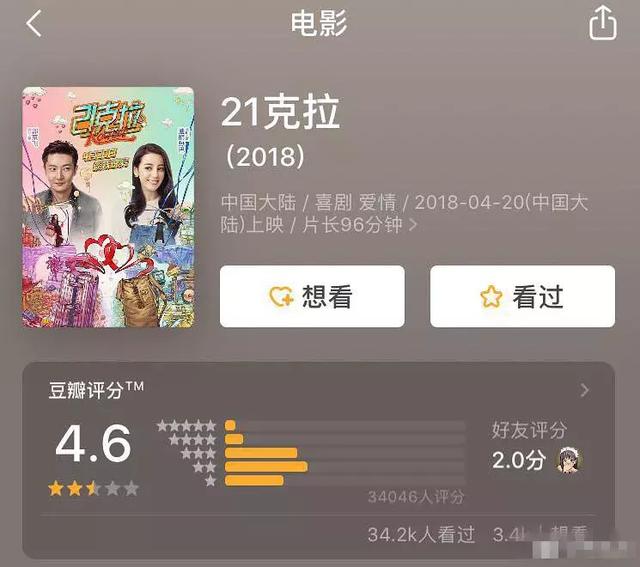Viewport: 640px width, 567px height.
Task: Mark the movie as 想看
Action: pos(312,296)
